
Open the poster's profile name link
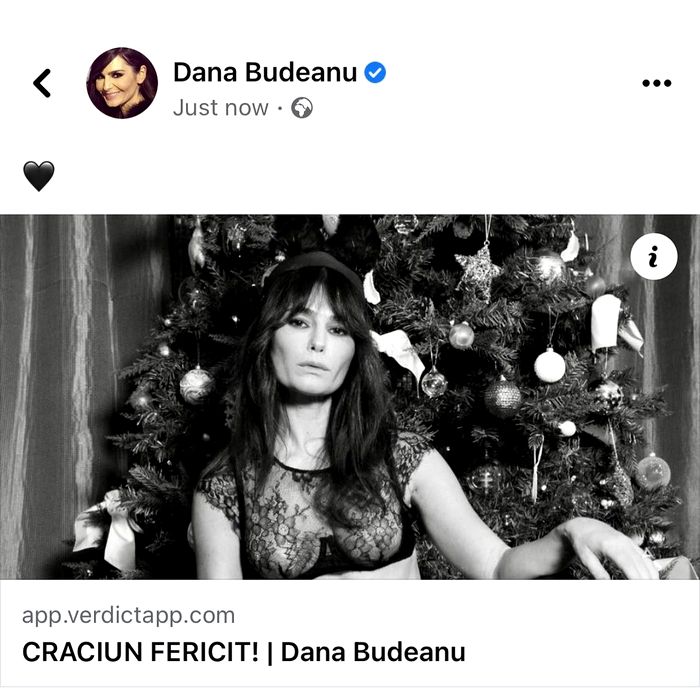pos(265,72)
